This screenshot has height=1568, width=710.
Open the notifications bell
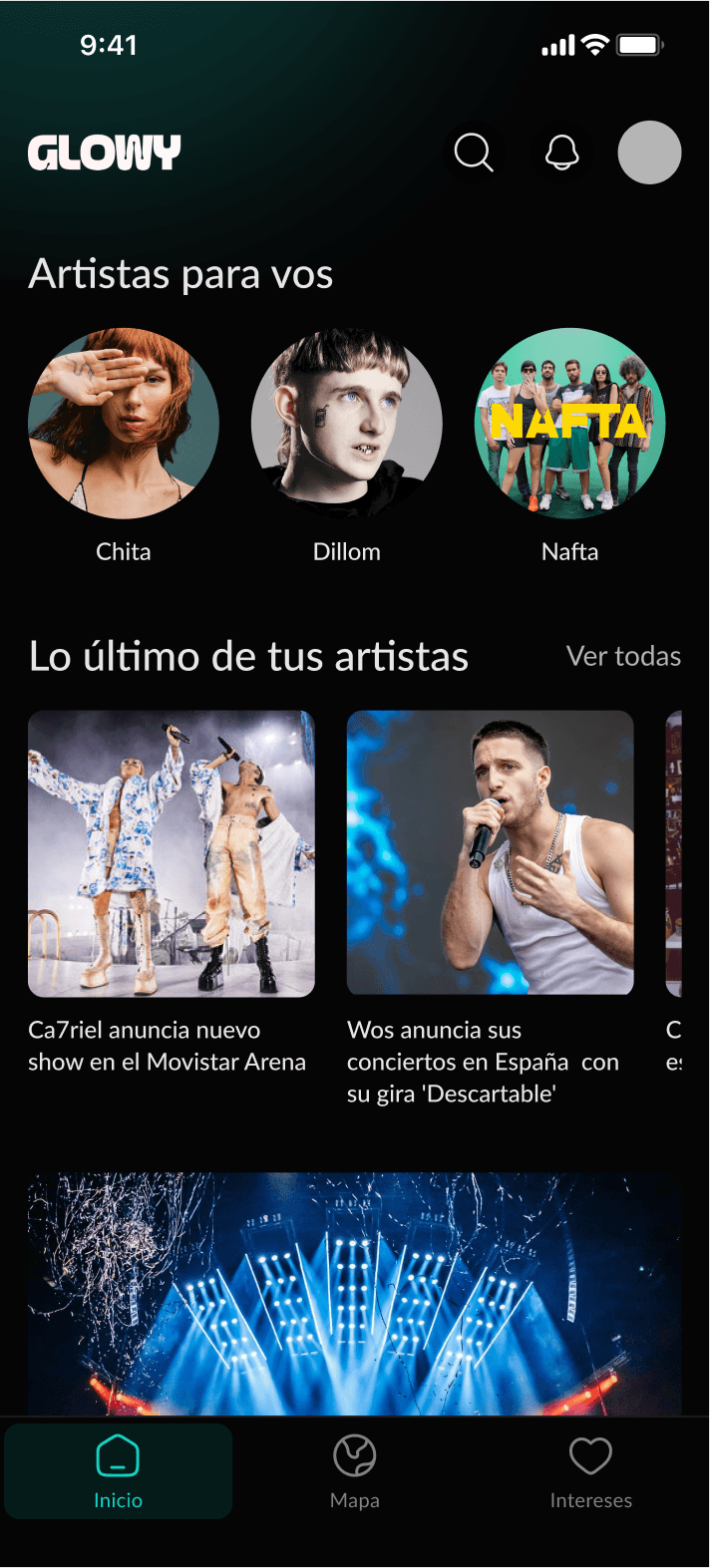coord(561,153)
